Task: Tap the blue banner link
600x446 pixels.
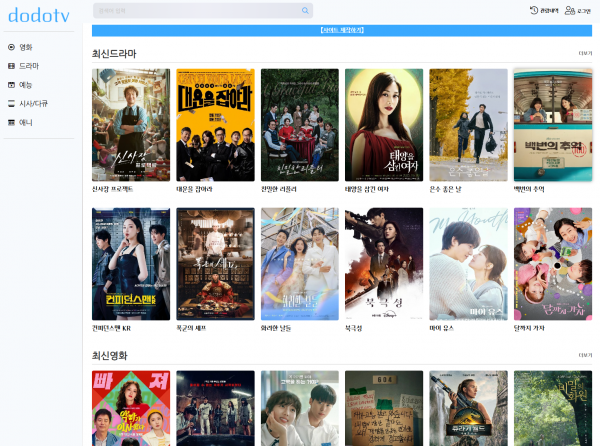Action: tap(342, 31)
